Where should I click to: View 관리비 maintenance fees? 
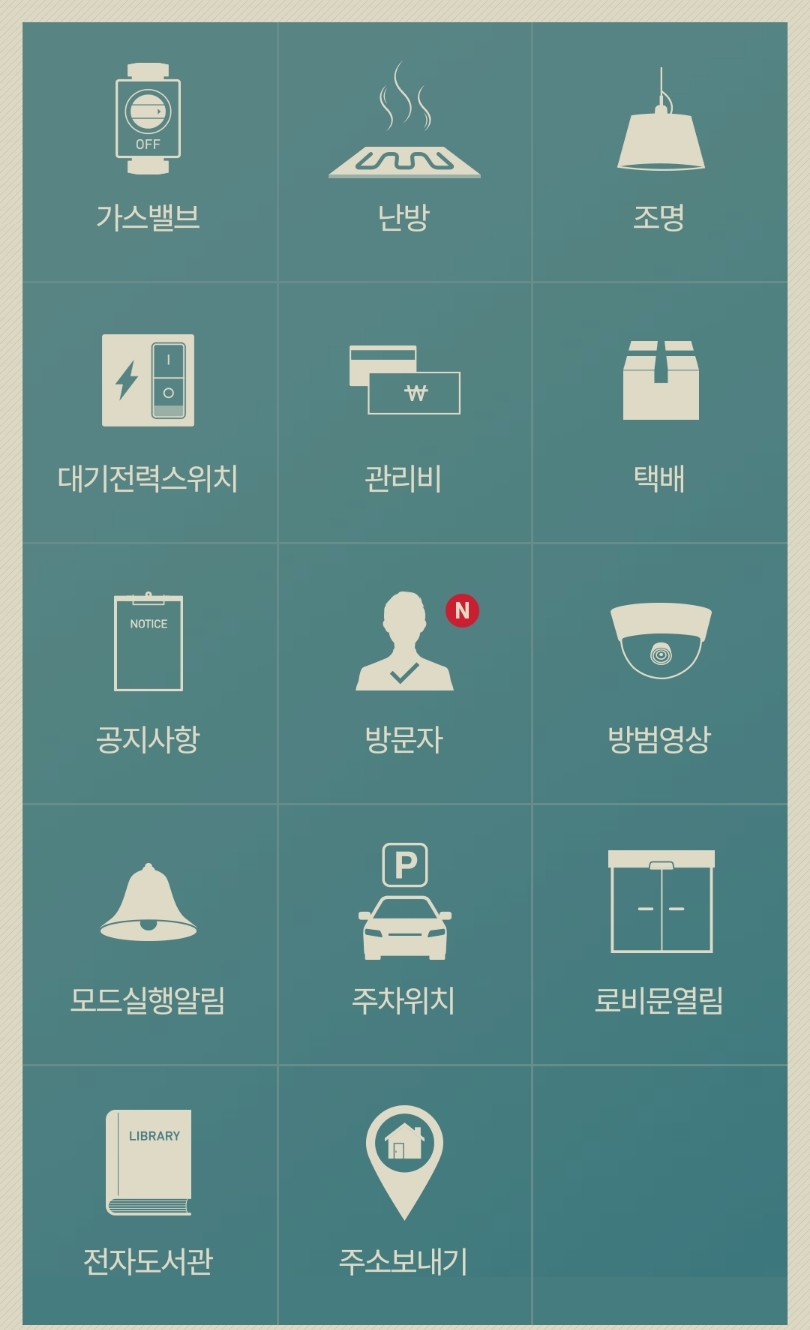coord(404,412)
